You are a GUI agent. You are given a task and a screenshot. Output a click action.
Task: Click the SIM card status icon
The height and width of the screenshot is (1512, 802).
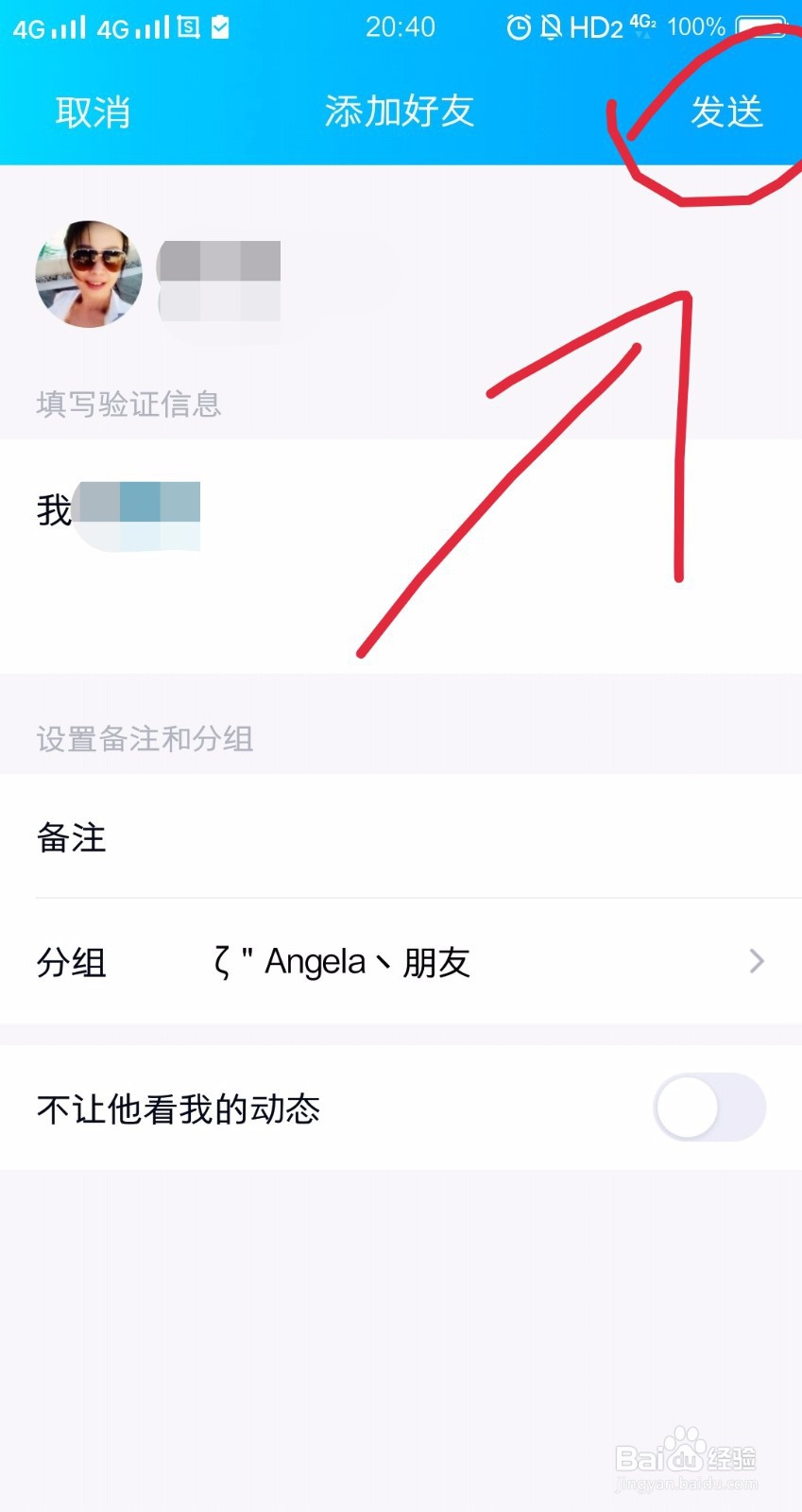pyautogui.click(x=186, y=27)
